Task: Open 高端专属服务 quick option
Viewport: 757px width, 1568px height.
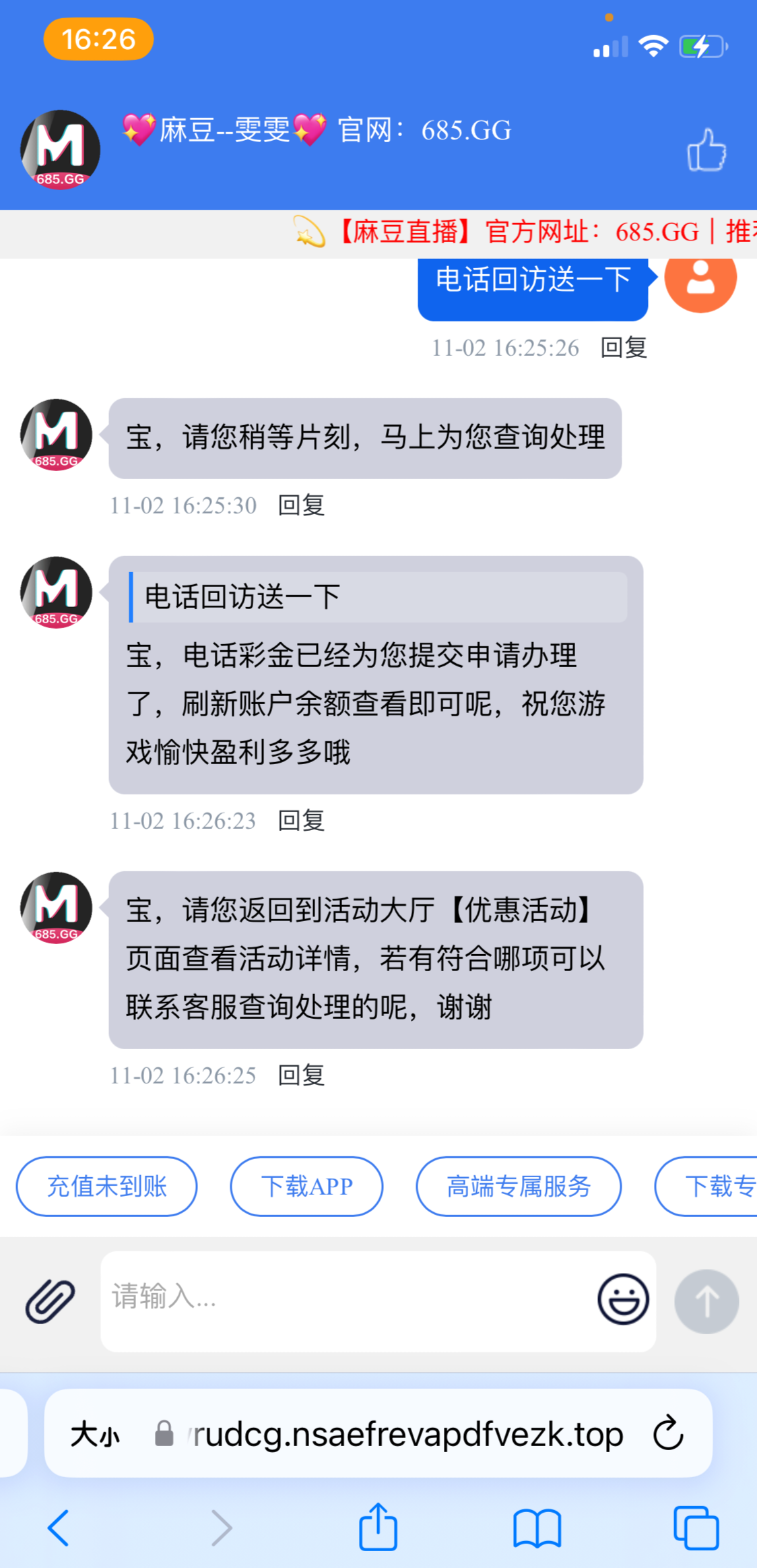Action: click(x=518, y=1186)
